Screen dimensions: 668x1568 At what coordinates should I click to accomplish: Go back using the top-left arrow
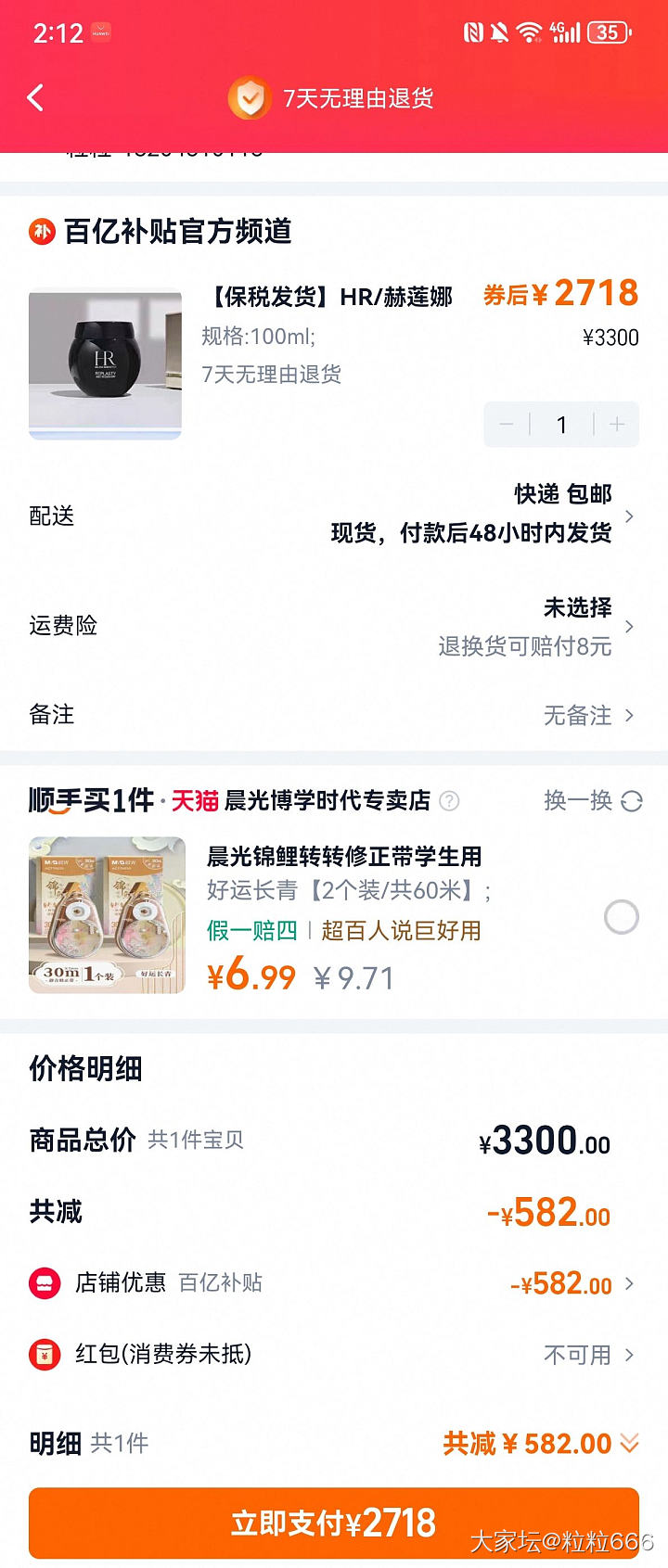click(x=36, y=97)
